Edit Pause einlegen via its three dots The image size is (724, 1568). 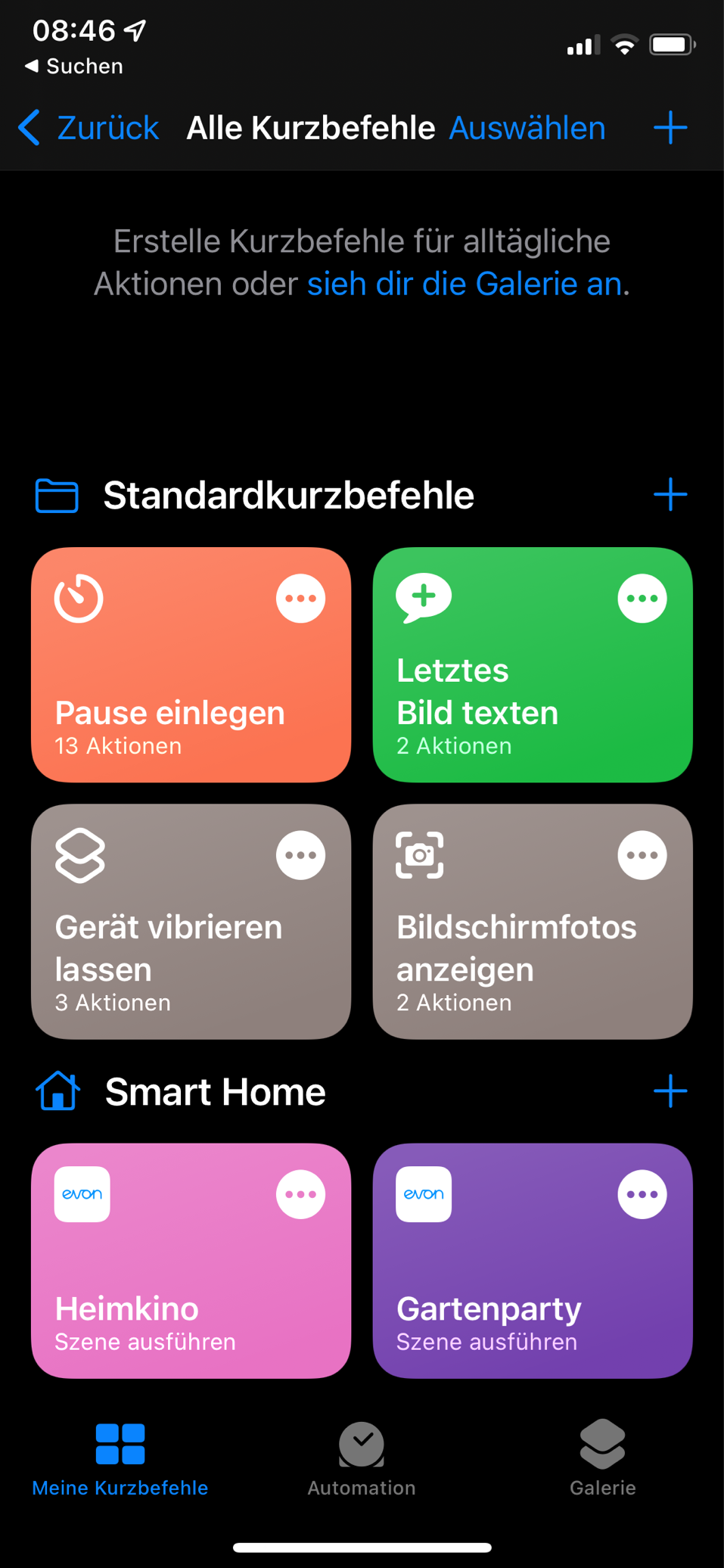click(300, 599)
